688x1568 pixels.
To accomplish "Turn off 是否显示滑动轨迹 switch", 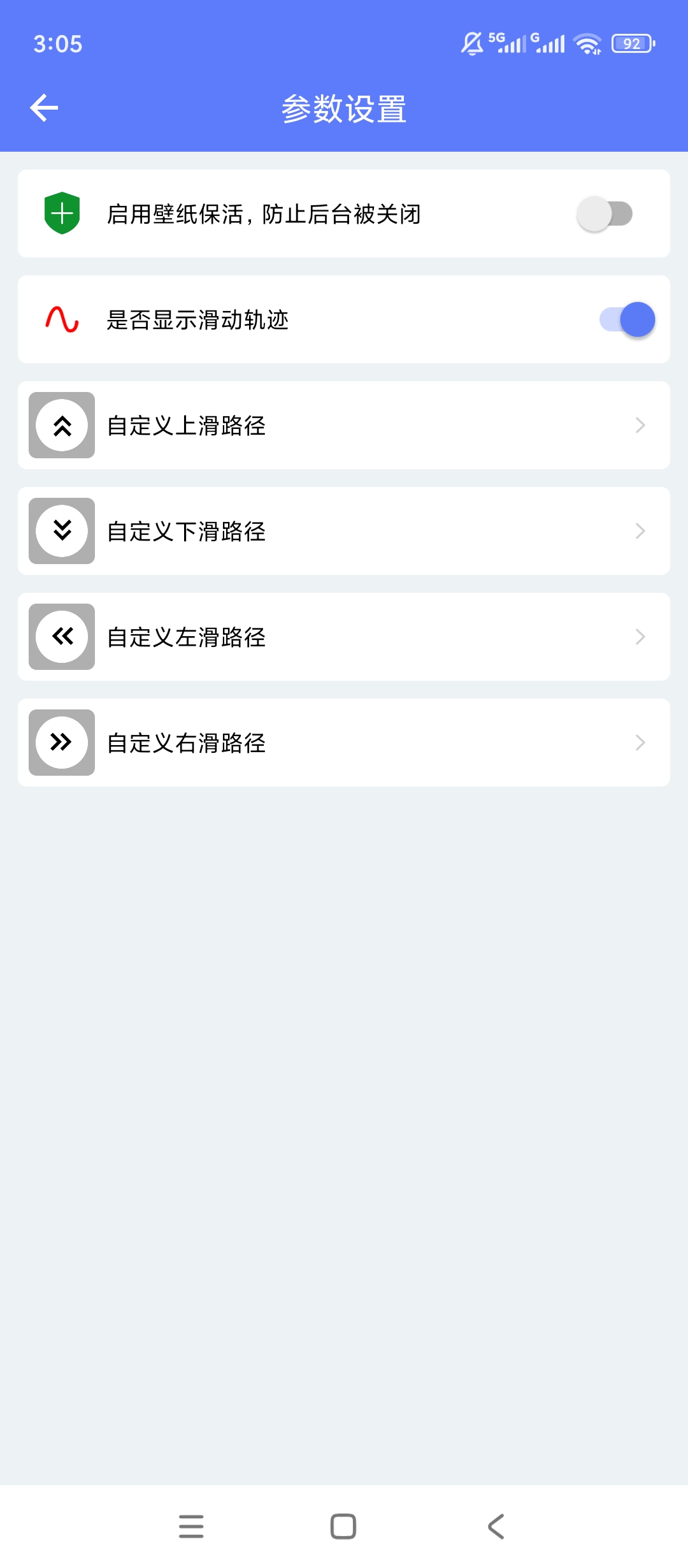I will pyautogui.click(x=627, y=319).
